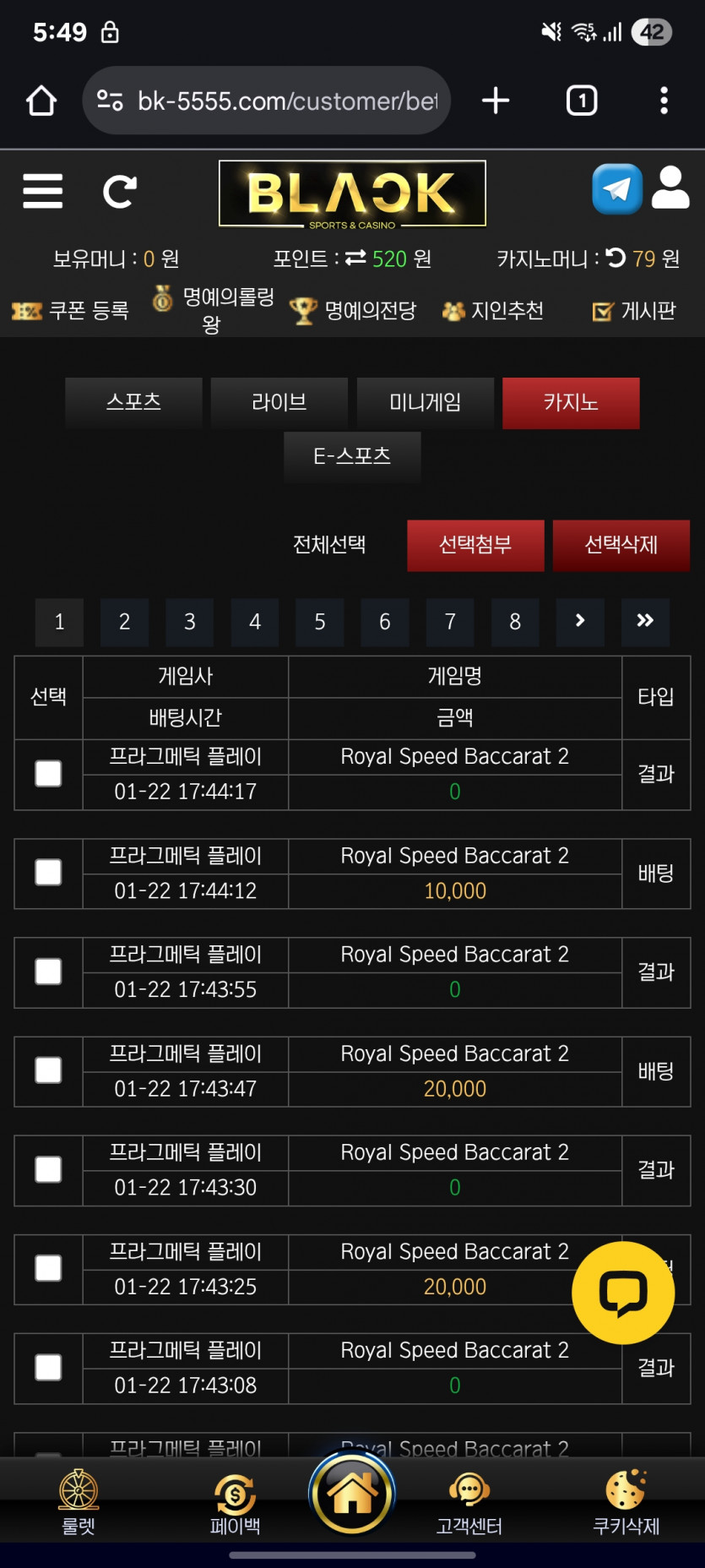The height and width of the screenshot is (1568, 705).
Task: Tap the 선택삭제 button
Action: [x=621, y=546]
